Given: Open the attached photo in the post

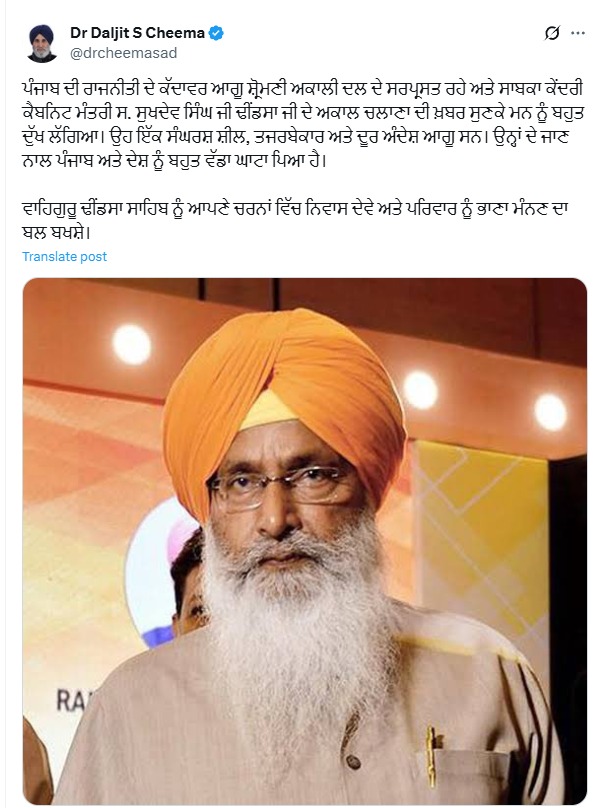Looking at the screenshot, I should point(304,540).
